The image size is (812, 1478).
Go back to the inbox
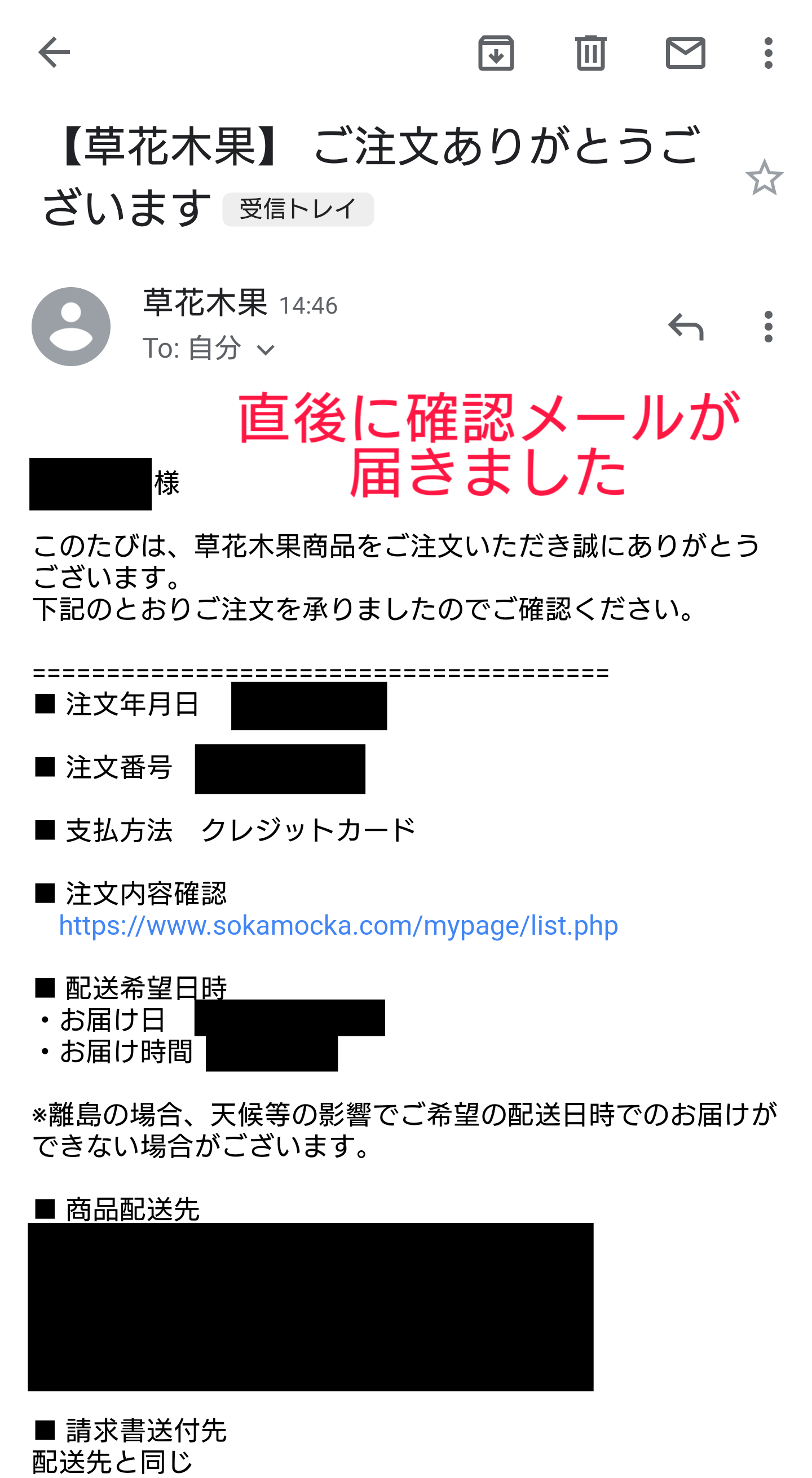54,53
